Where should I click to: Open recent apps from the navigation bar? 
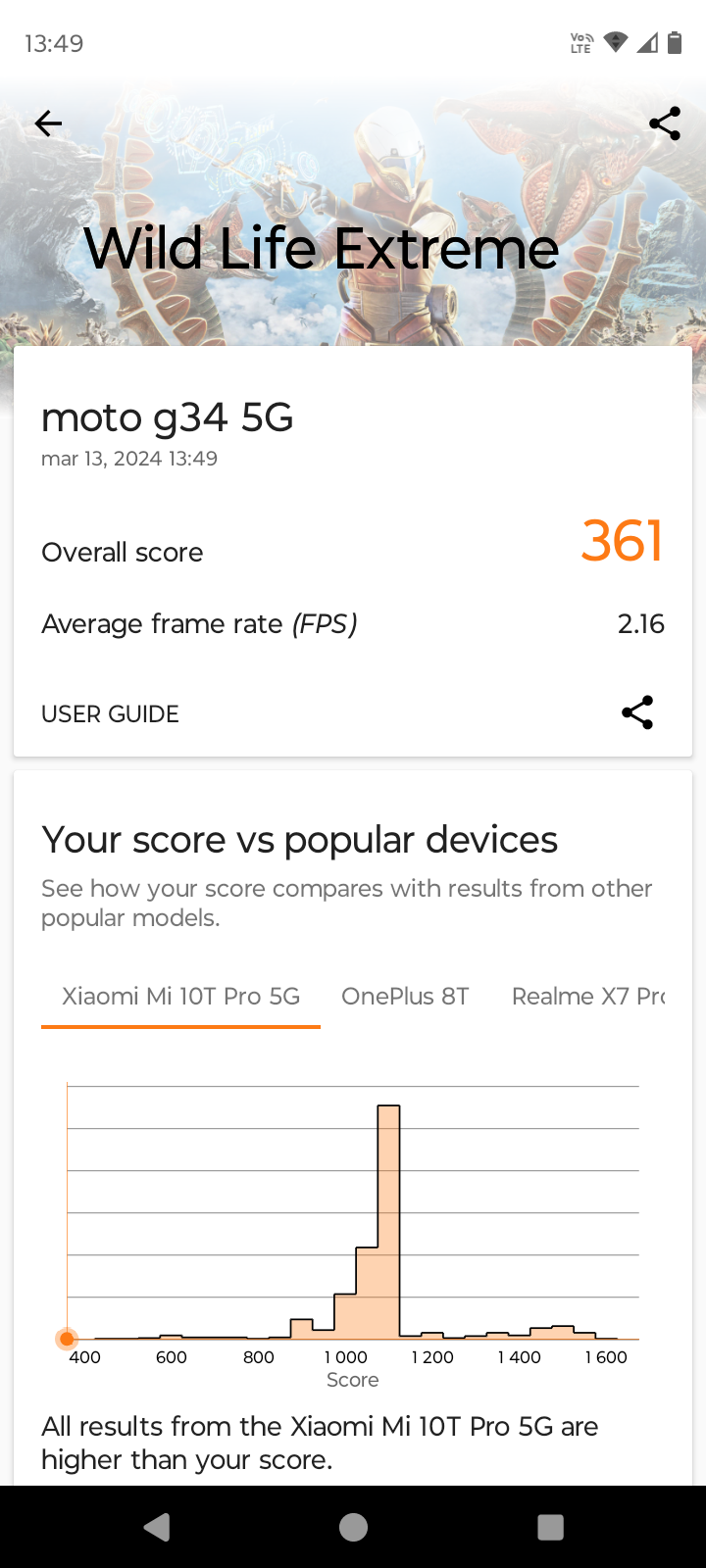click(551, 1527)
